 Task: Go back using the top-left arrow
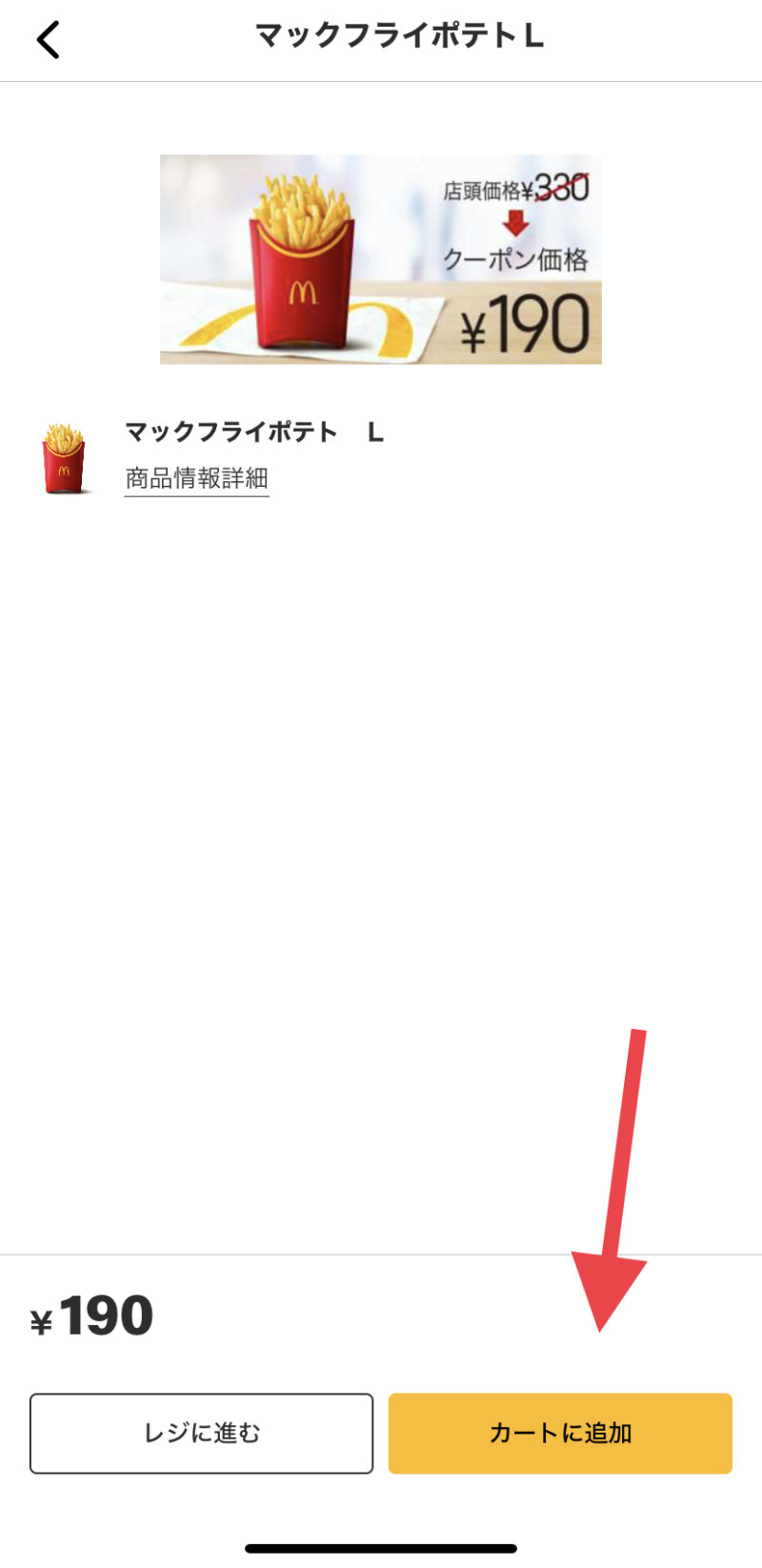48,40
